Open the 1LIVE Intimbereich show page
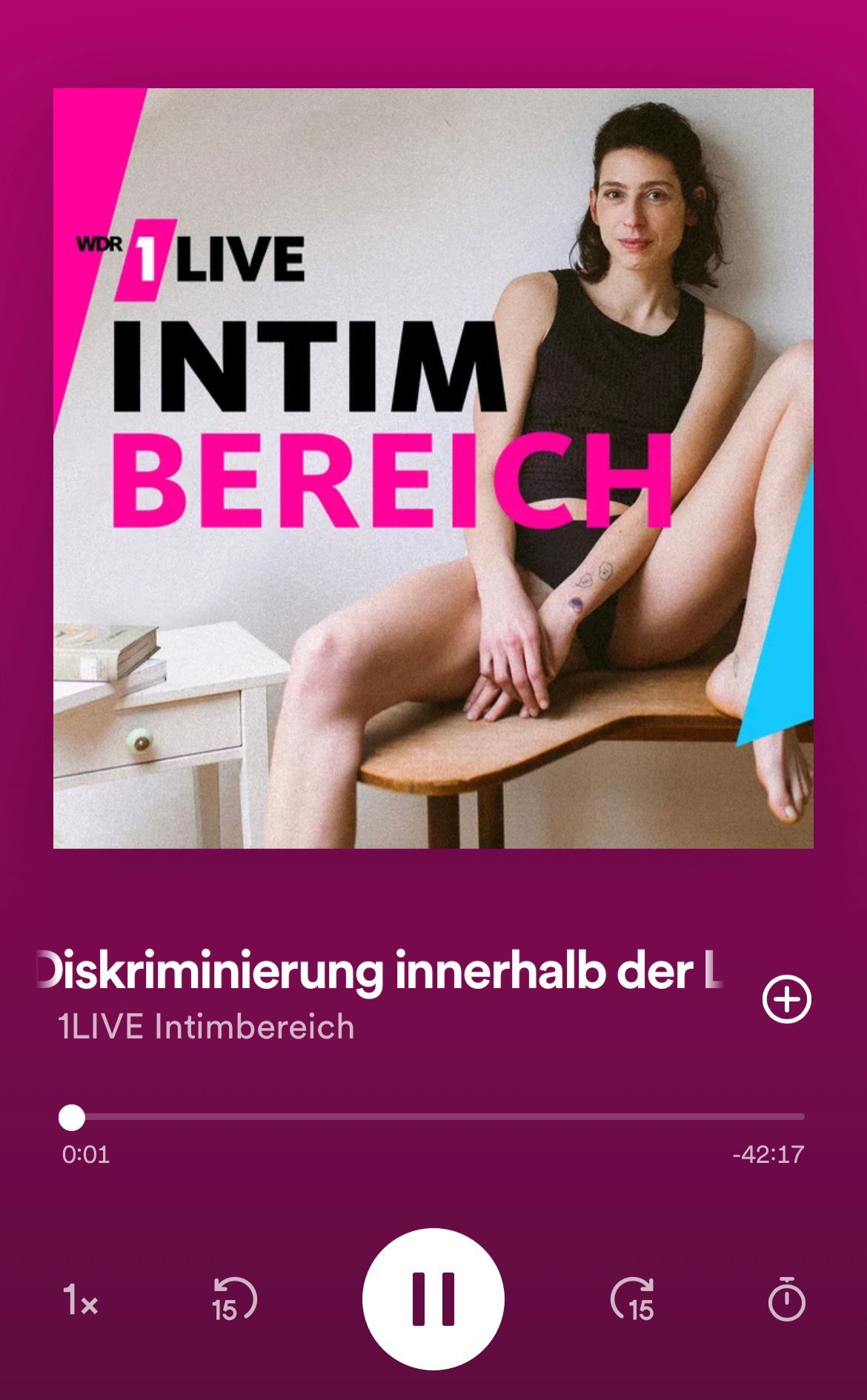This screenshot has height=1400, width=867. [207, 1027]
